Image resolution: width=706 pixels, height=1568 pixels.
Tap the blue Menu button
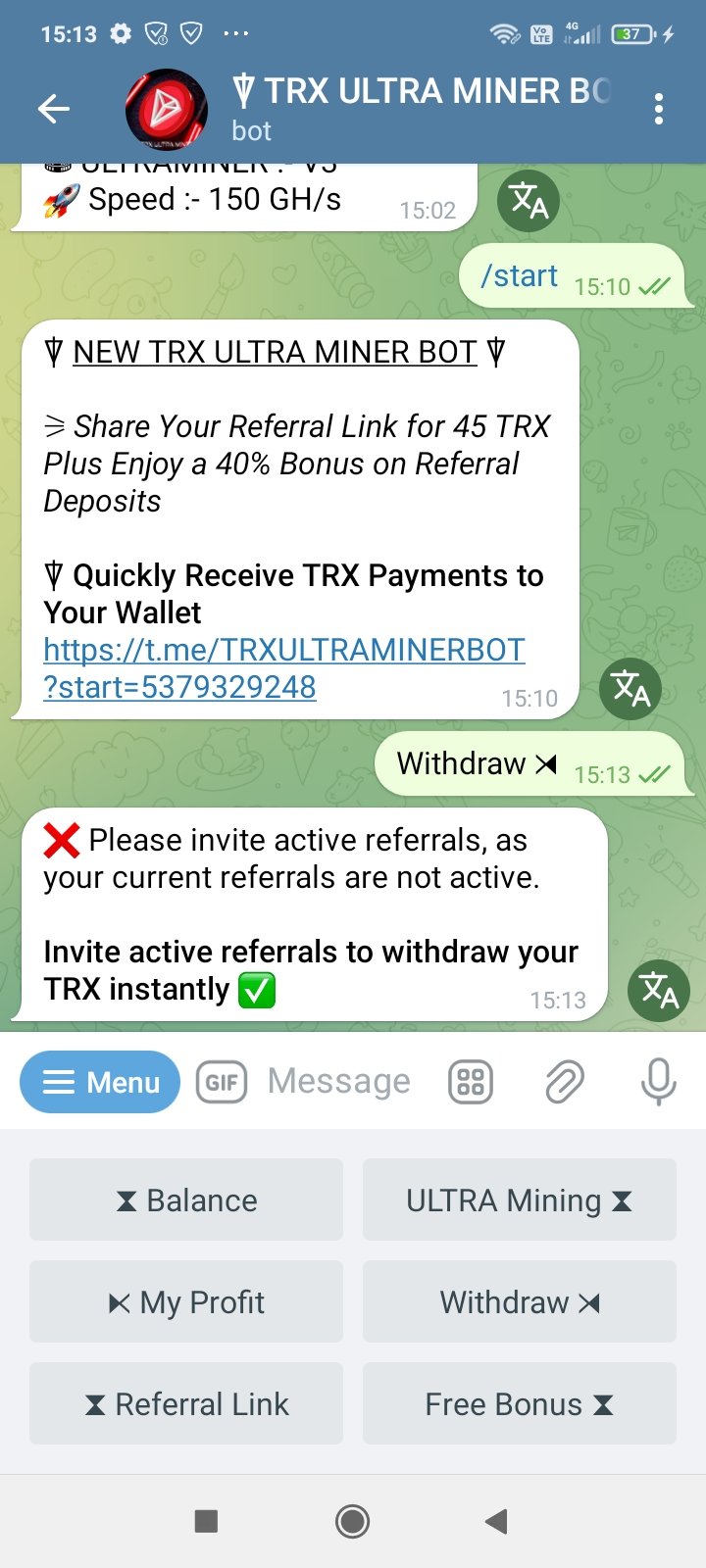click(100, 1082)
